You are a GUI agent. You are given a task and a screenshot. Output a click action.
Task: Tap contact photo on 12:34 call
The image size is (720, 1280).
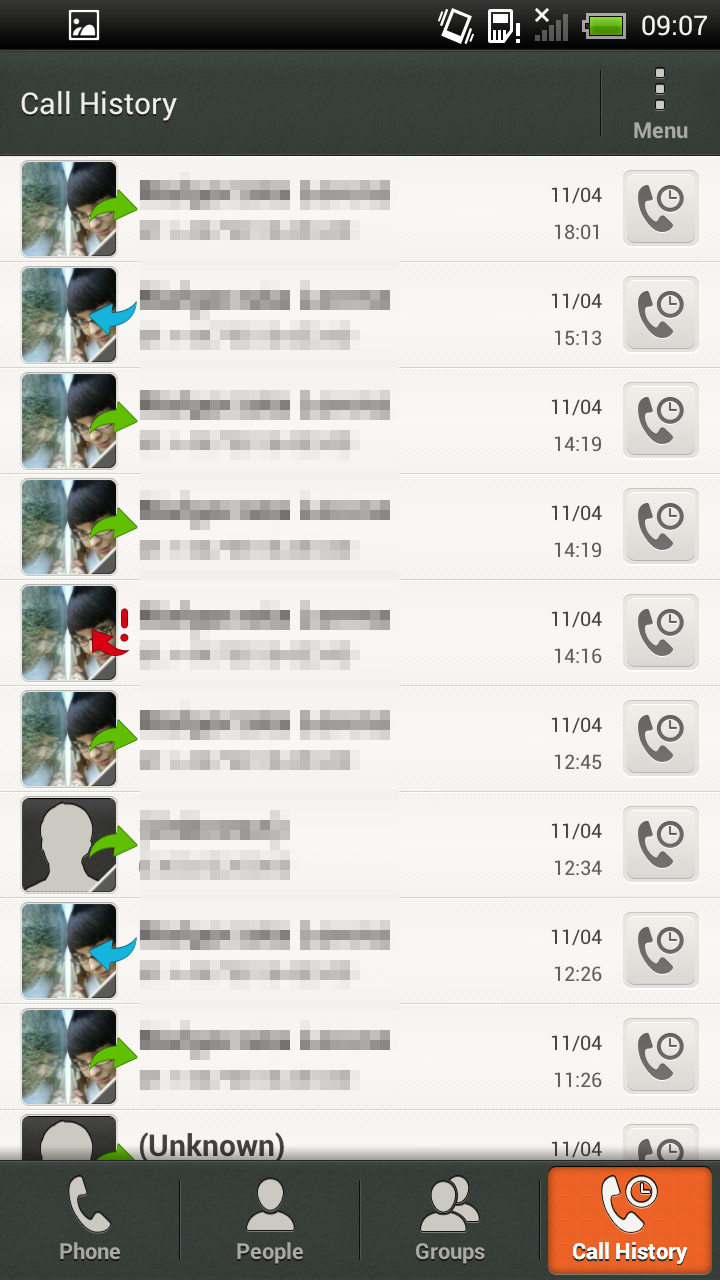tap(69, 845)
